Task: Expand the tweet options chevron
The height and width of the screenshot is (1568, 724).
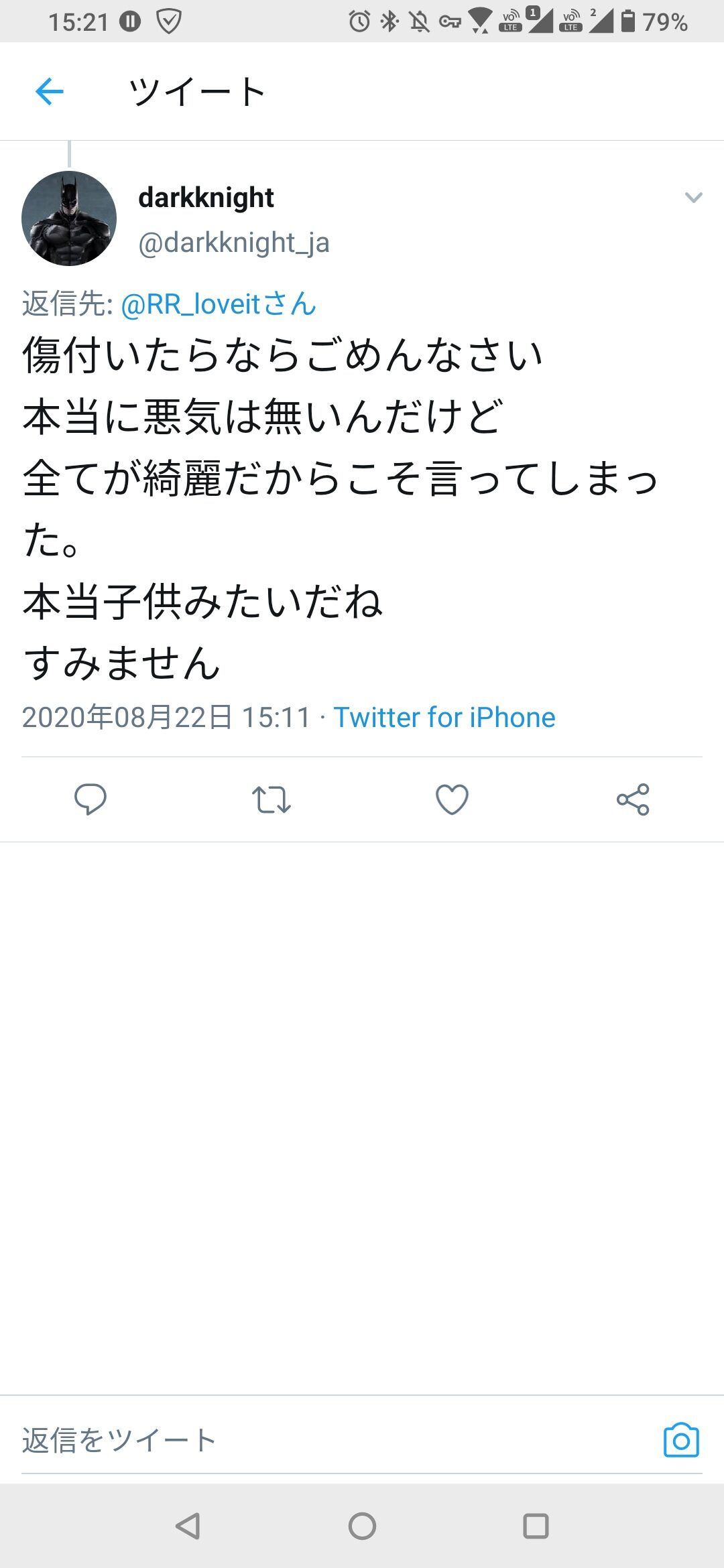Action: click(x=693, y=198)
